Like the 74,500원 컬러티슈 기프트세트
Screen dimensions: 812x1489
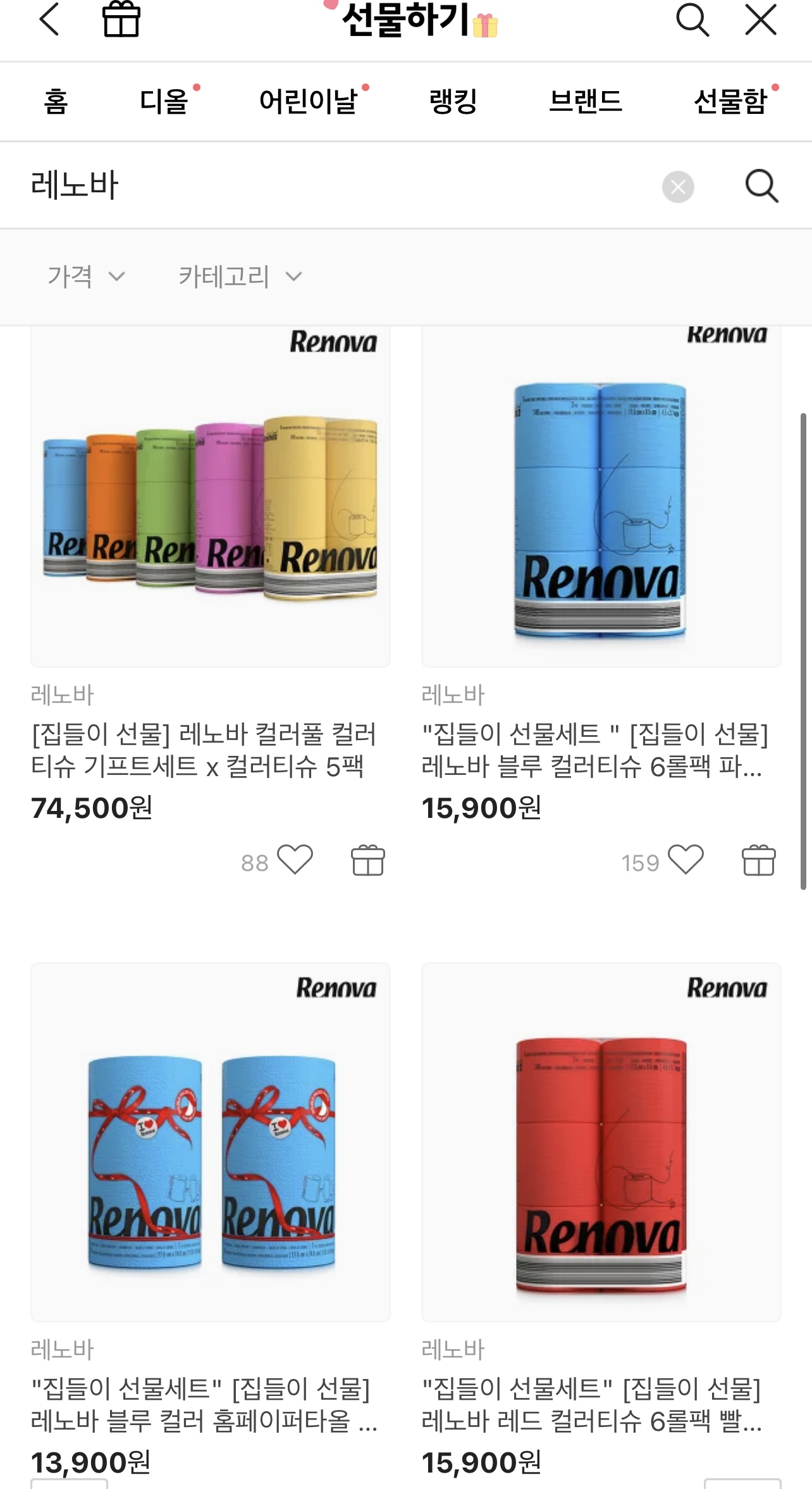pos(295,860)
